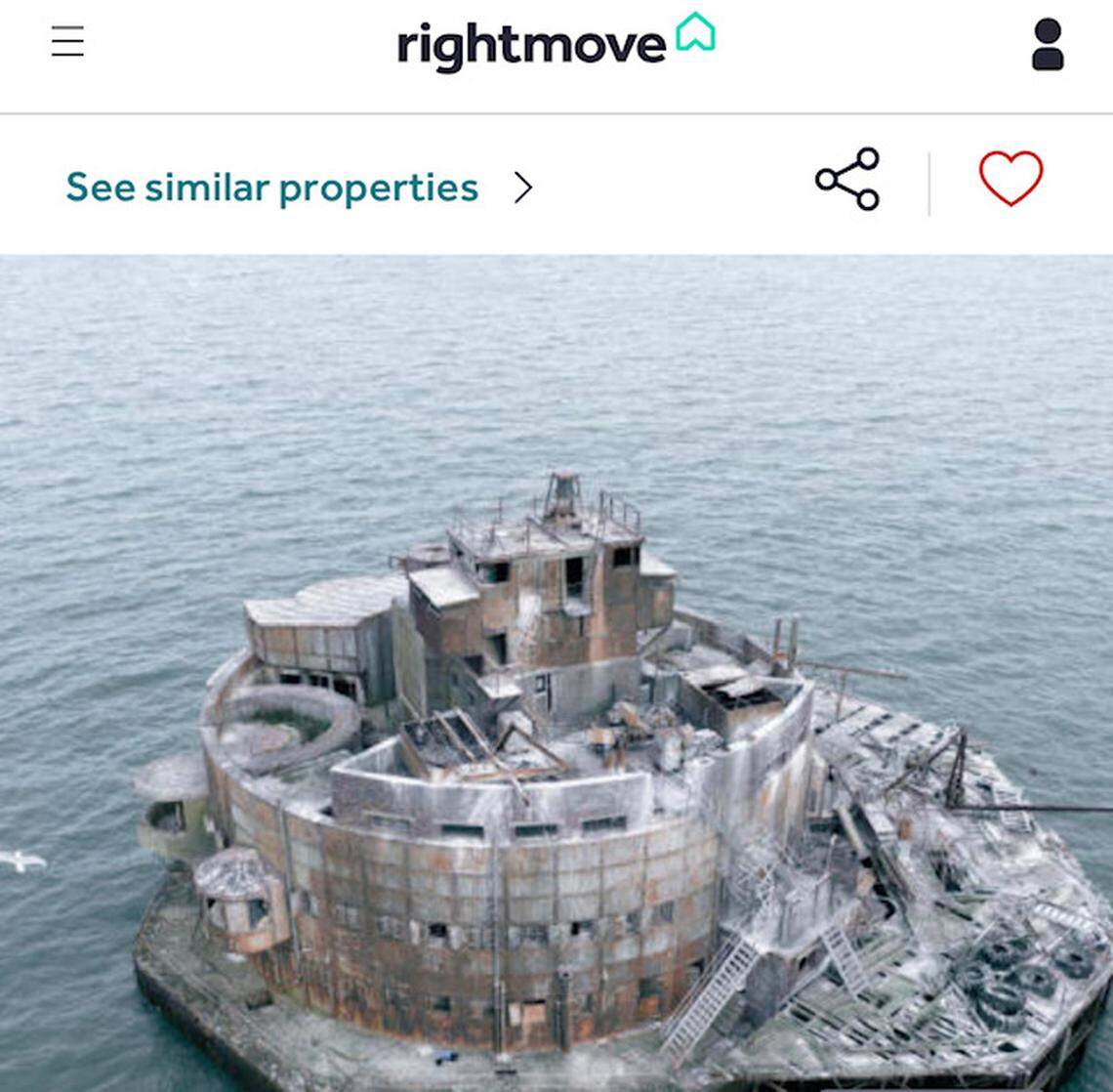The height and width of the screenshot is (1092, 1113).
Task: See similar properties
Action: point(299,187)
